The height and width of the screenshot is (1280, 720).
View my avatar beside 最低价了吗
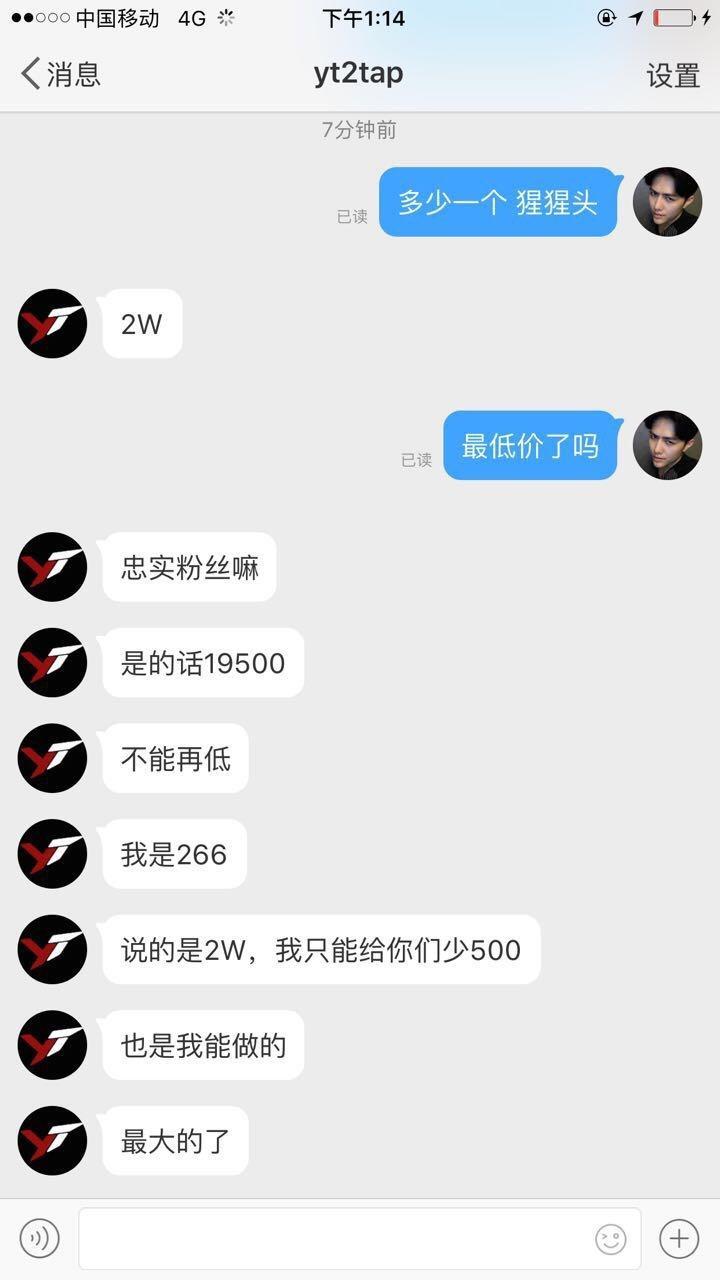click(667, 445)
